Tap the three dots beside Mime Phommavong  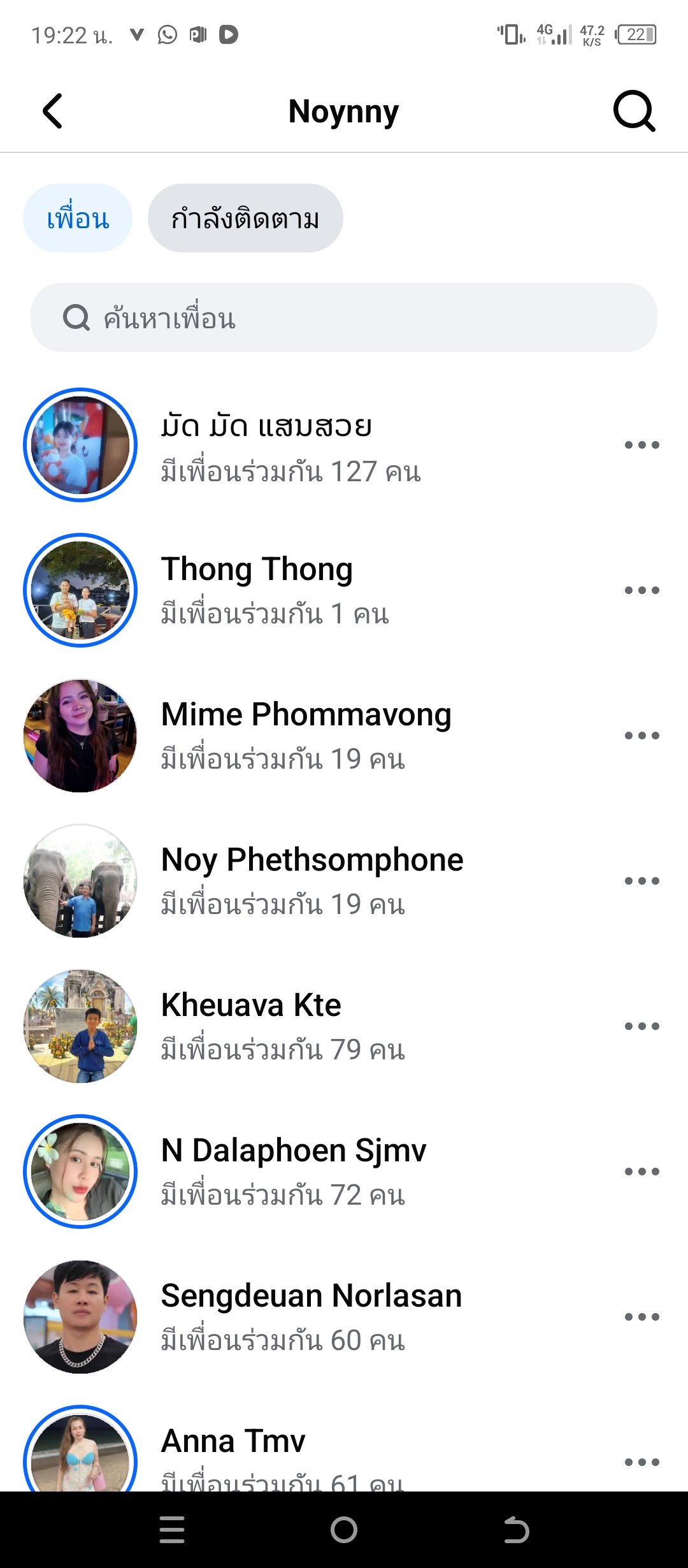(641, 736)
